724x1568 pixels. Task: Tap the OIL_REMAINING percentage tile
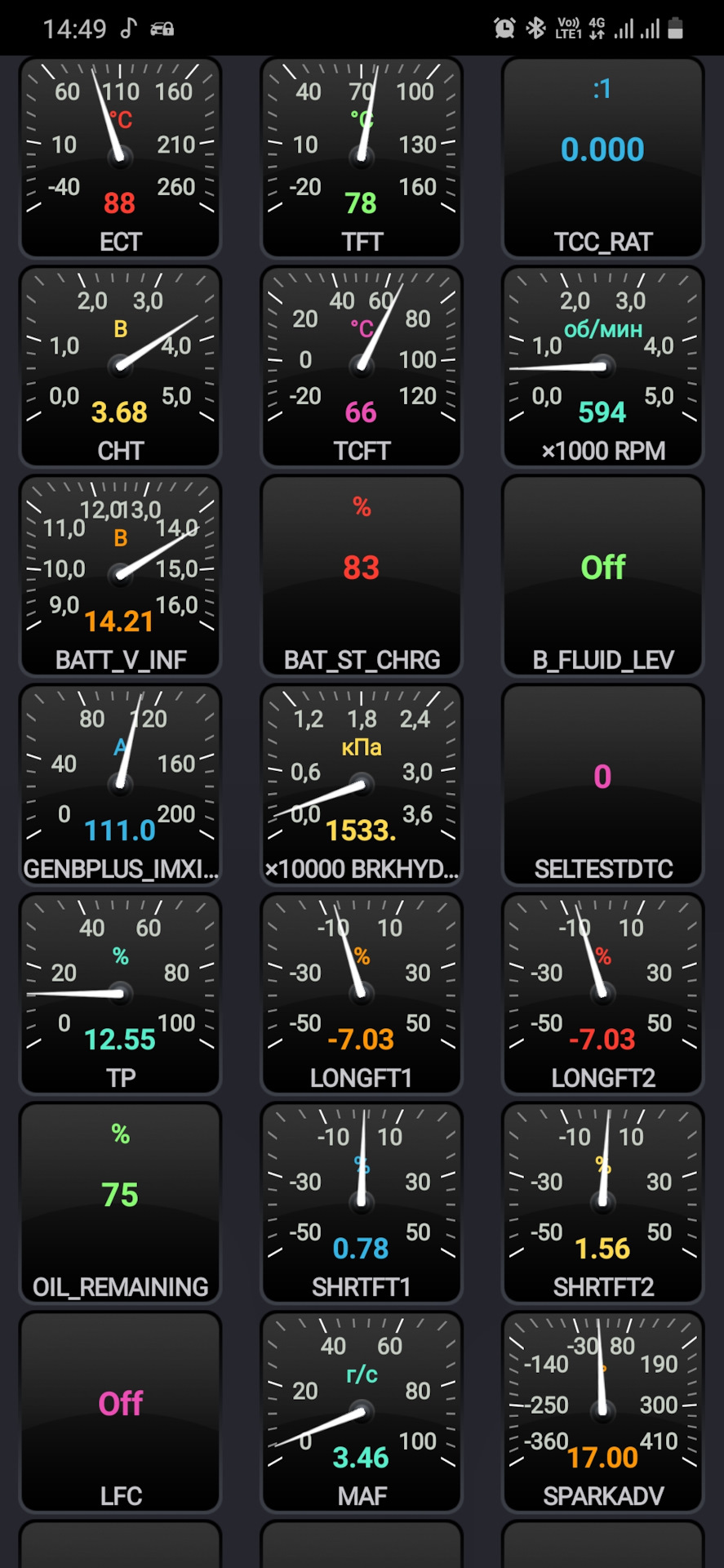point(120,1202)
